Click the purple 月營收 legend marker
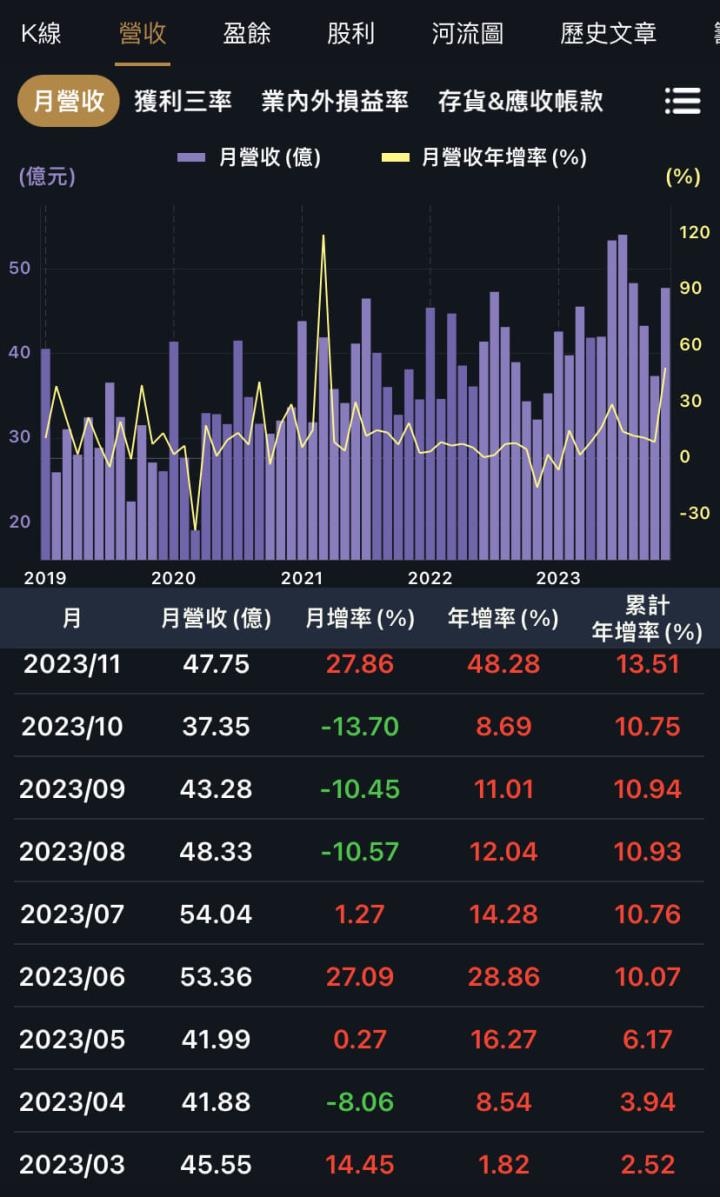Image resolution: width=720 pixels, height=1197 pixels. point(191,156)
